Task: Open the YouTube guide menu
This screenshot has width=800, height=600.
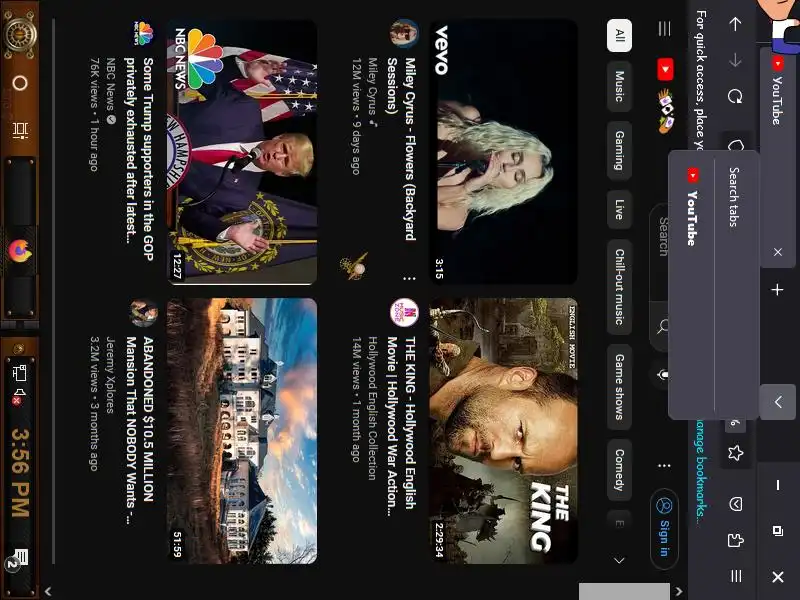Action: click(664, 30)
